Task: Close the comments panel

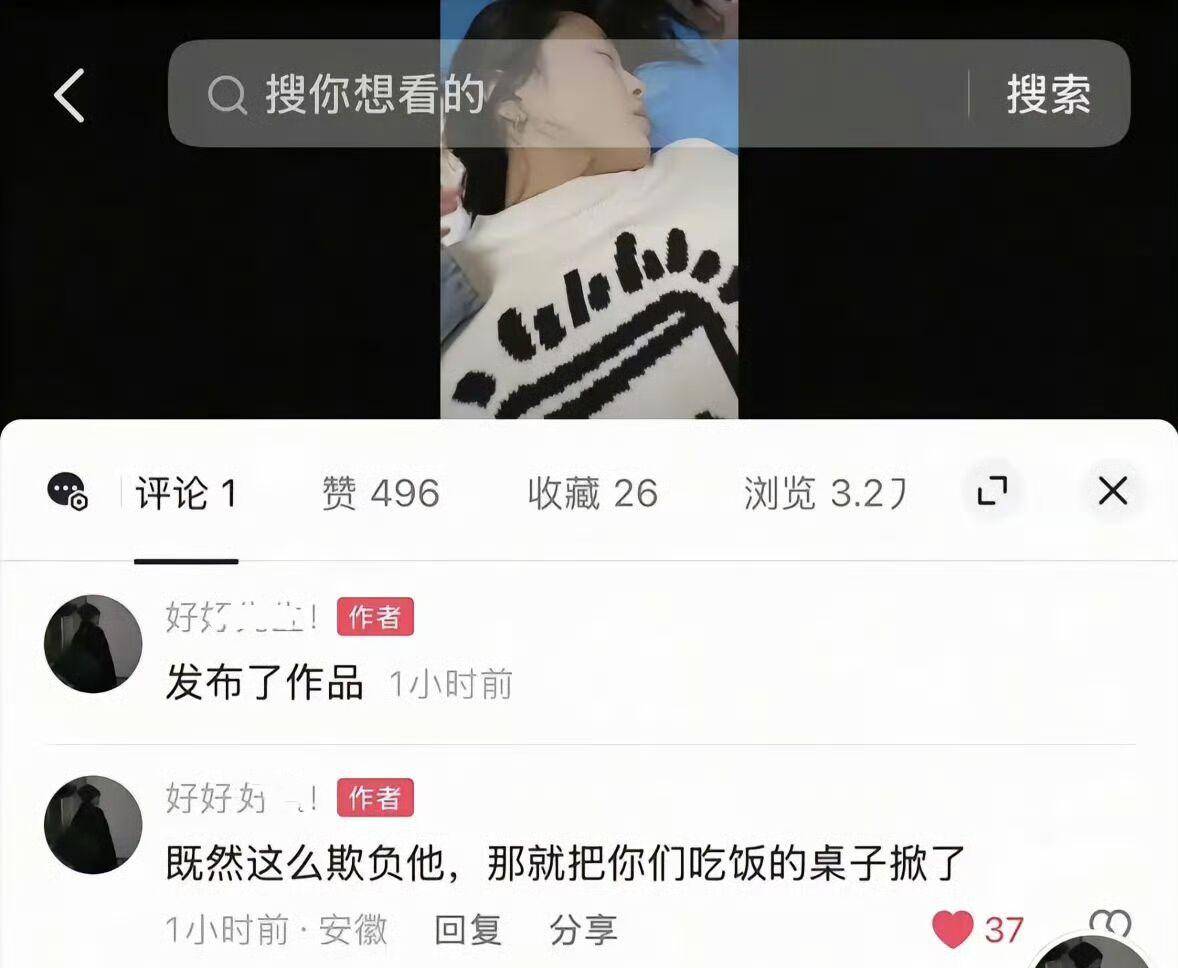Action: point(1113,491)
